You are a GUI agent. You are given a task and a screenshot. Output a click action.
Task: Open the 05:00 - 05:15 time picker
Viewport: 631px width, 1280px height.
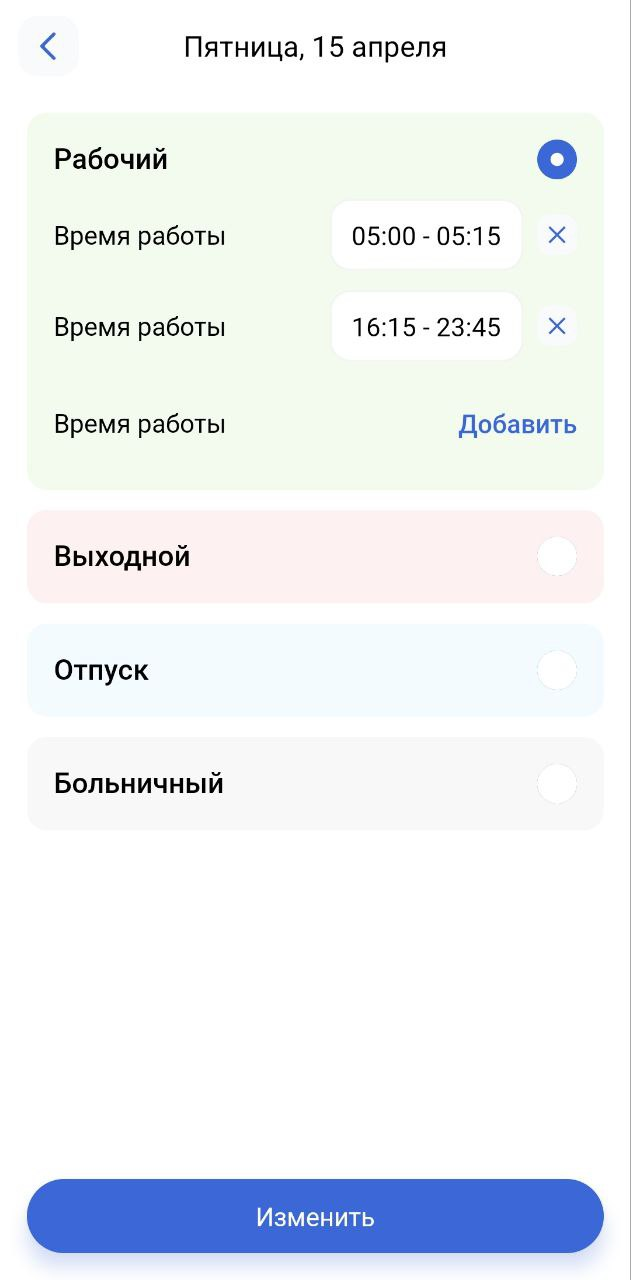coord(426,236)
